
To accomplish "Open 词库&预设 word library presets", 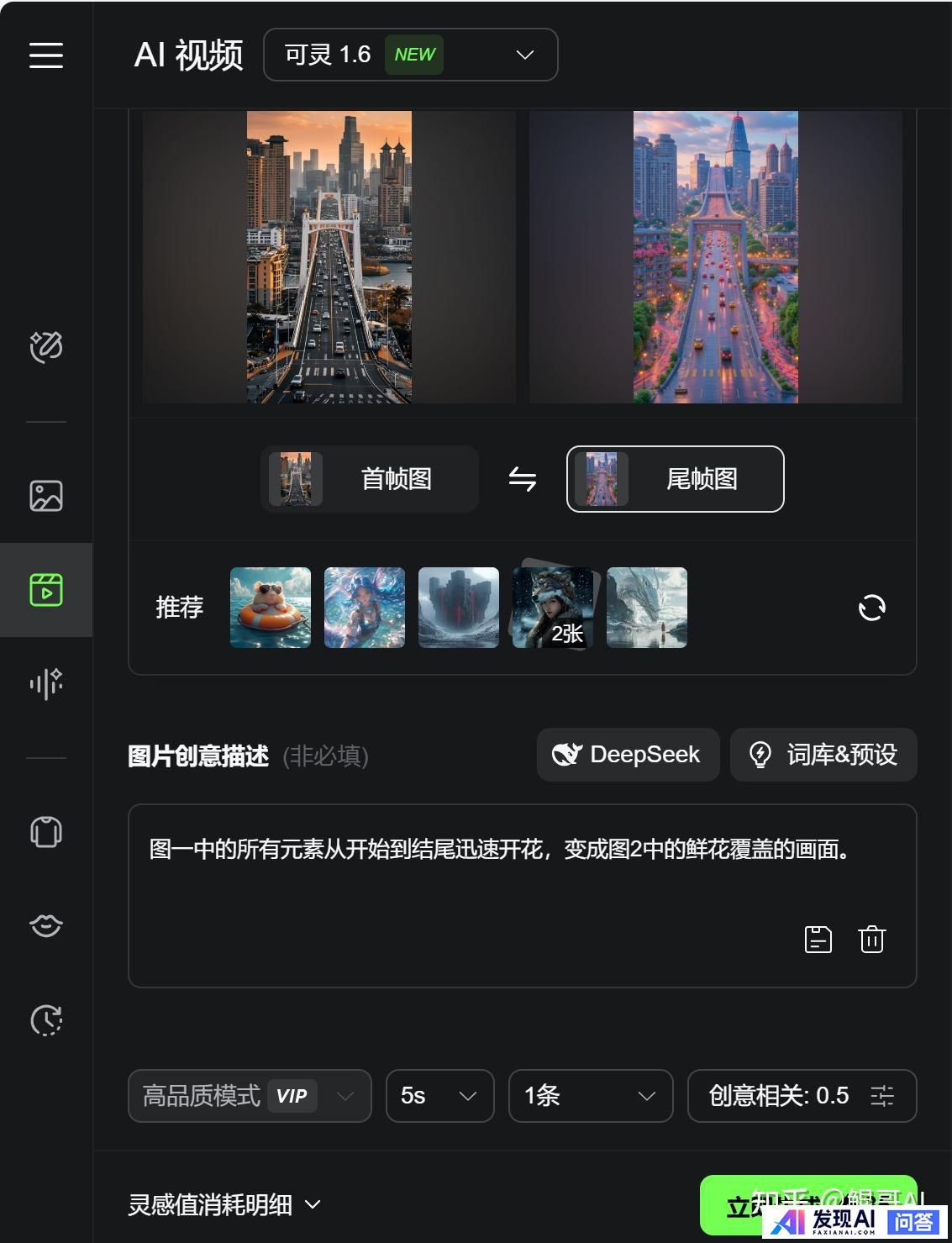I will [823, 755].
